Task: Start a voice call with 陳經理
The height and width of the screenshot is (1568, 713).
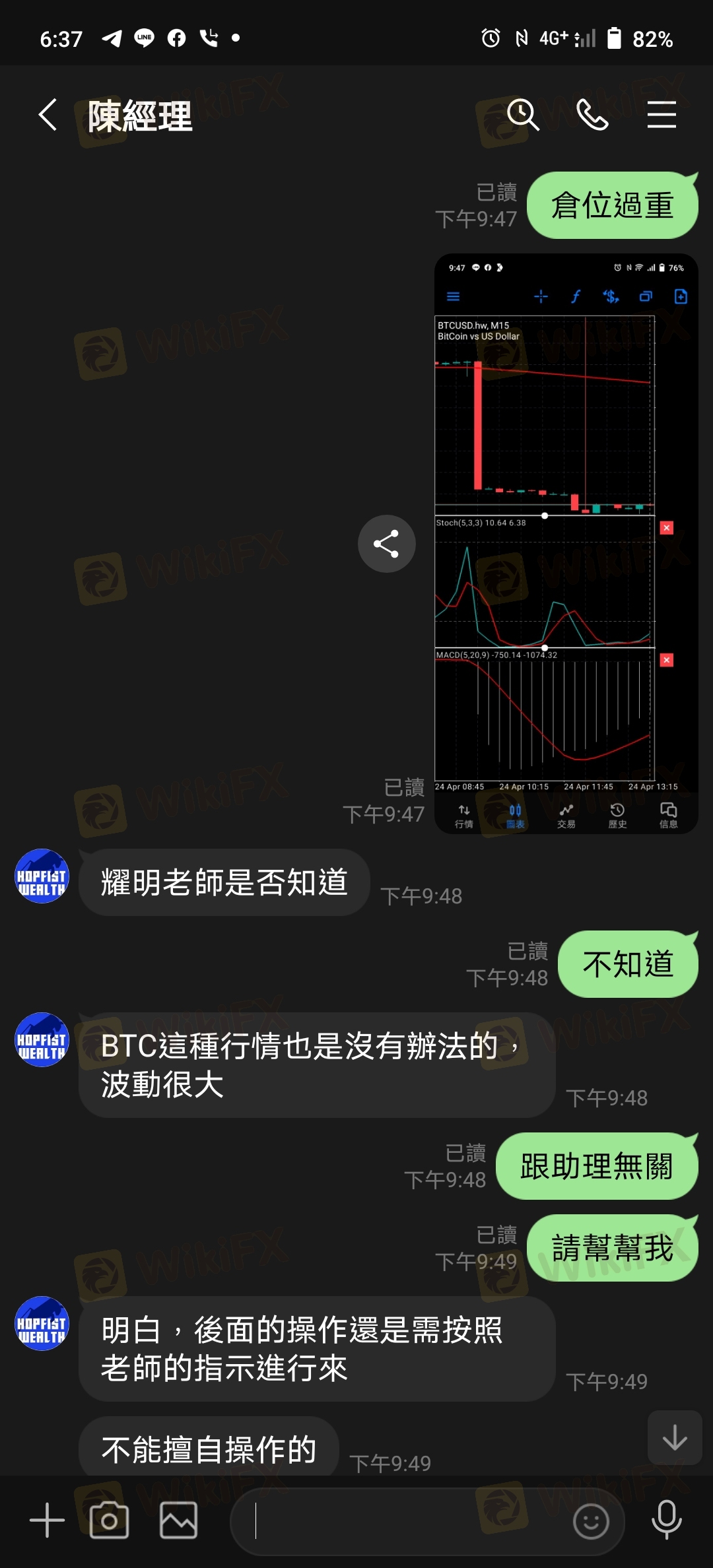Action: click(x=592, y=115)
